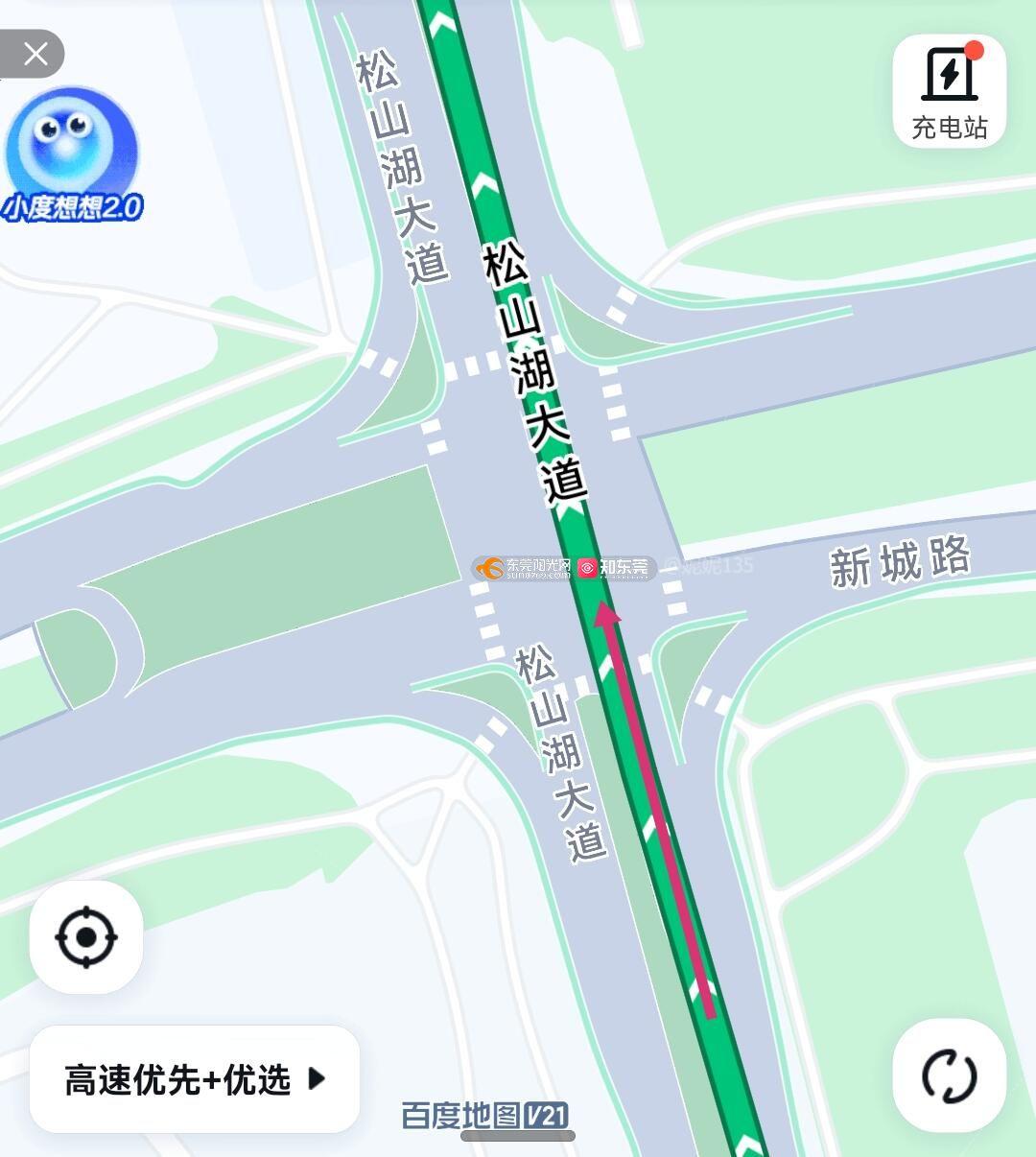Open 高速优先+优选 route preference

(x=195, y=1079)
